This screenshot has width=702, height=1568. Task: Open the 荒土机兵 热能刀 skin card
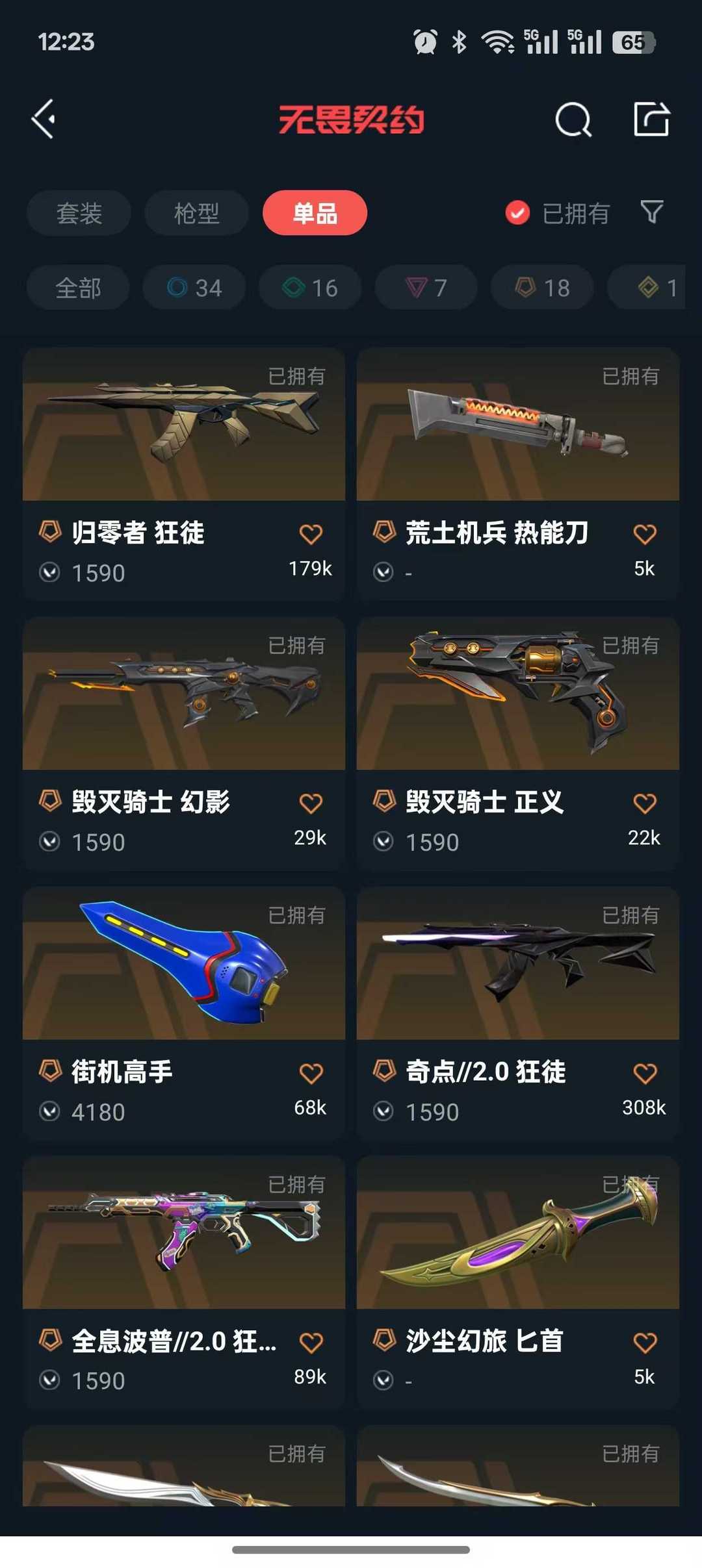click(517, 455)
